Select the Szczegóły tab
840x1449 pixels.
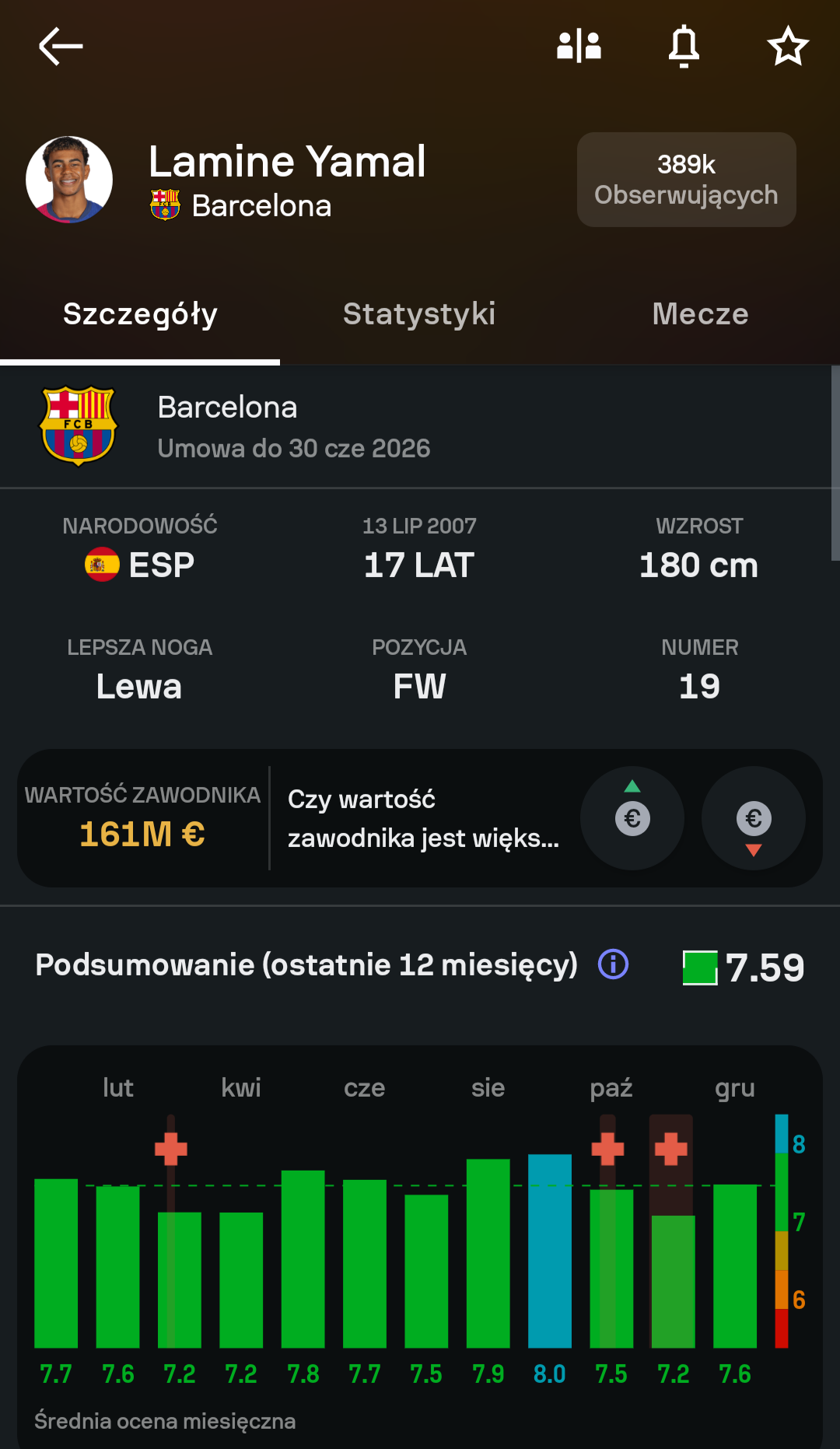[140, 314]
